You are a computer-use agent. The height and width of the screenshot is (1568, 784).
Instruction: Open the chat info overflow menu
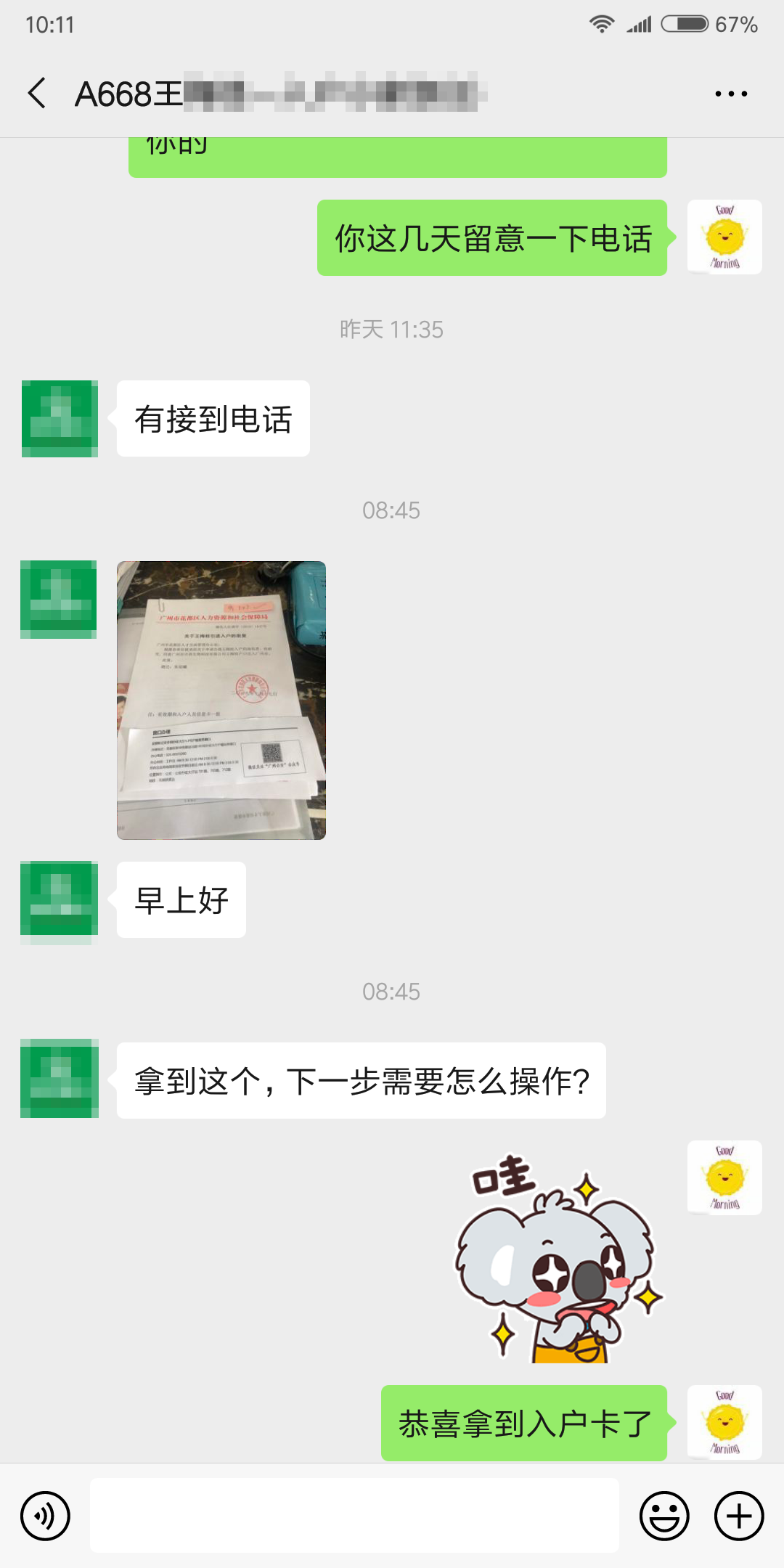click(x=730, y=94)
